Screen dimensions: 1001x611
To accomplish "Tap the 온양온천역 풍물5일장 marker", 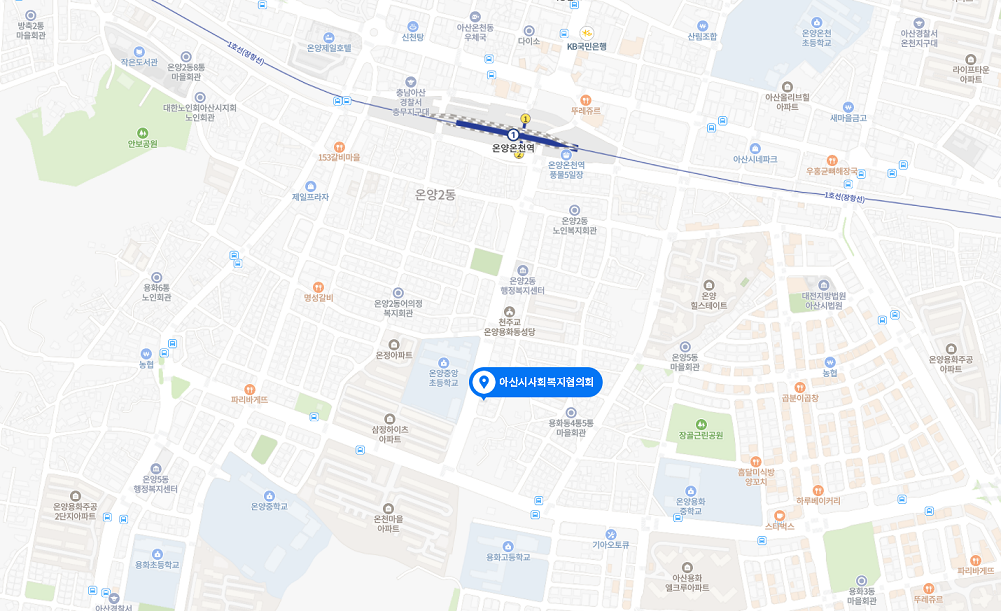I will 566,153.
